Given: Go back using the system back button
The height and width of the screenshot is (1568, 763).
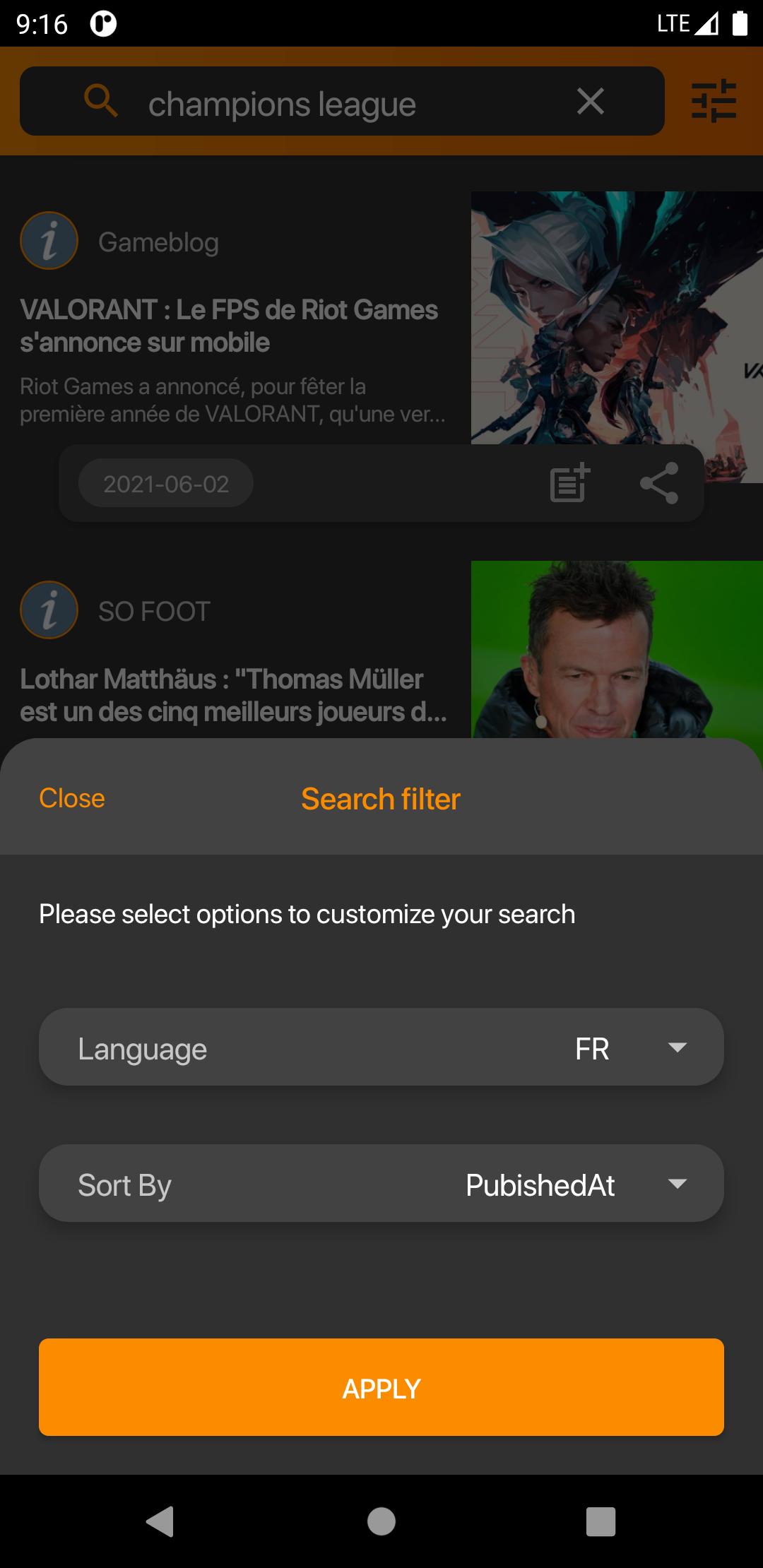Looking at the screenshot, I should pos(160,1521).
